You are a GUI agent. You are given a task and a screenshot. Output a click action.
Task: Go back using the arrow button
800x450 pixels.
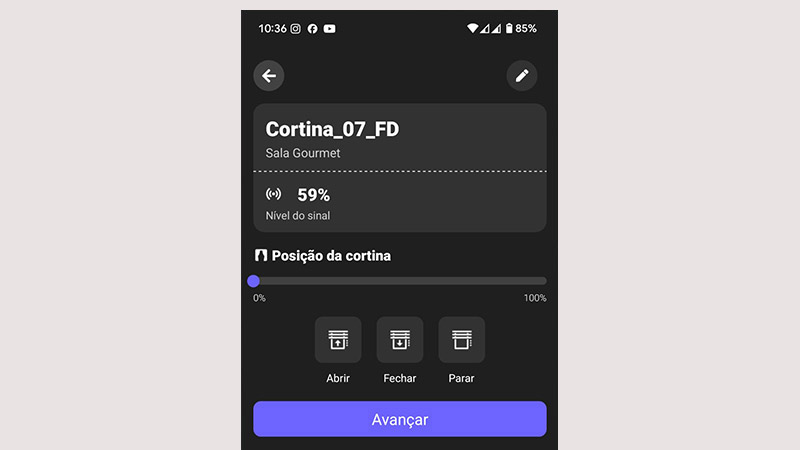pos(269,76)
